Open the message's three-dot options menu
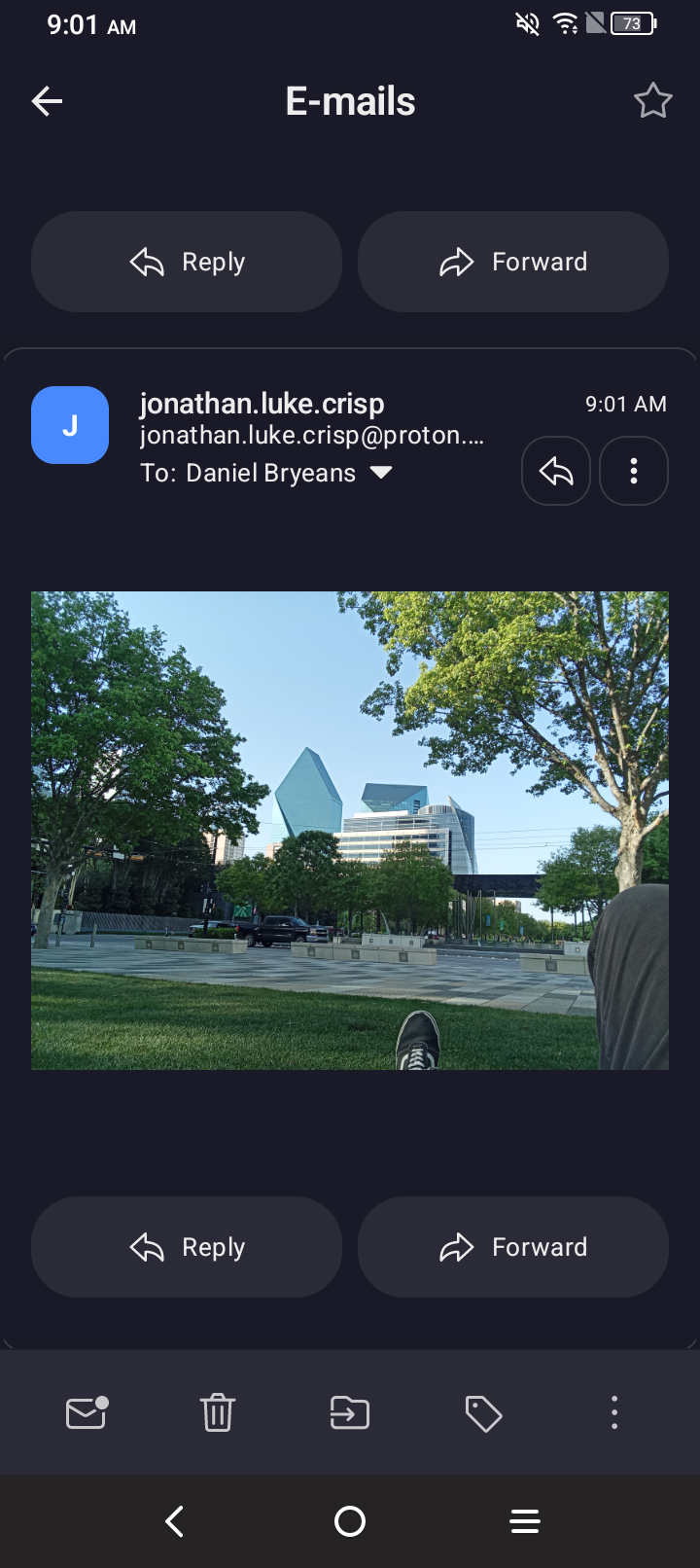The image size is (700, 1568). (634, 472)
